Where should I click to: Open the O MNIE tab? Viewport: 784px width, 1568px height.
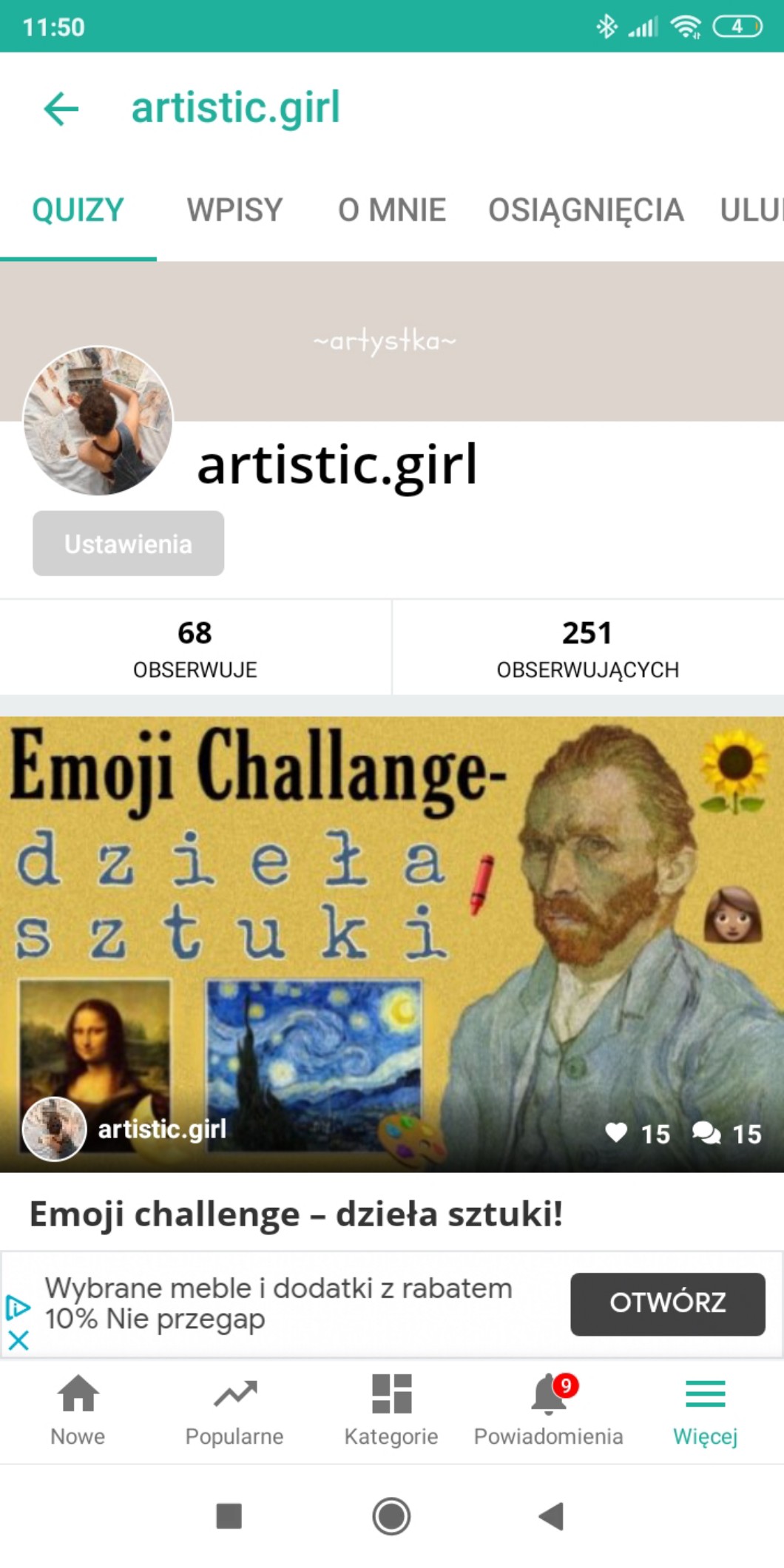[x=391, y=210]
